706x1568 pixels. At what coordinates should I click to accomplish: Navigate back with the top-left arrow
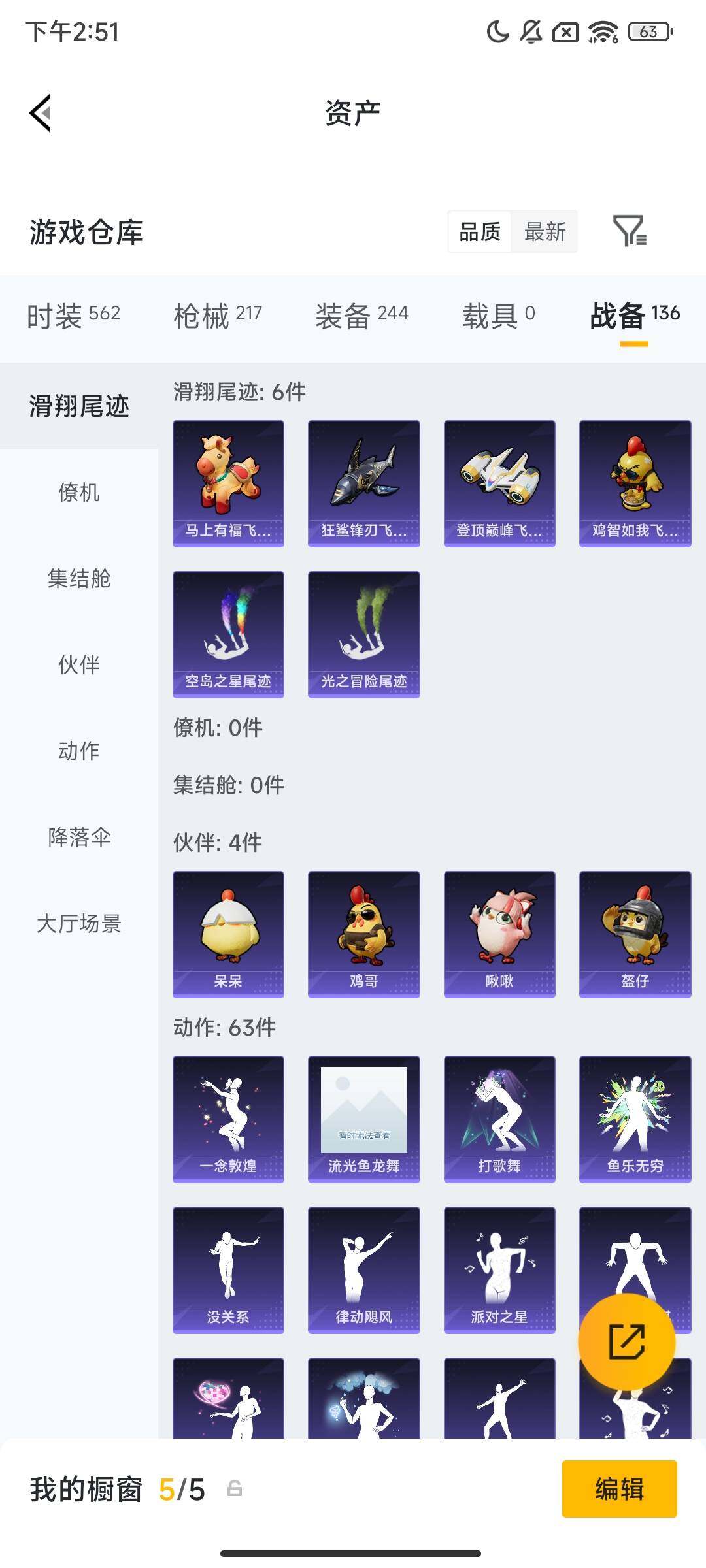point(41,112)
